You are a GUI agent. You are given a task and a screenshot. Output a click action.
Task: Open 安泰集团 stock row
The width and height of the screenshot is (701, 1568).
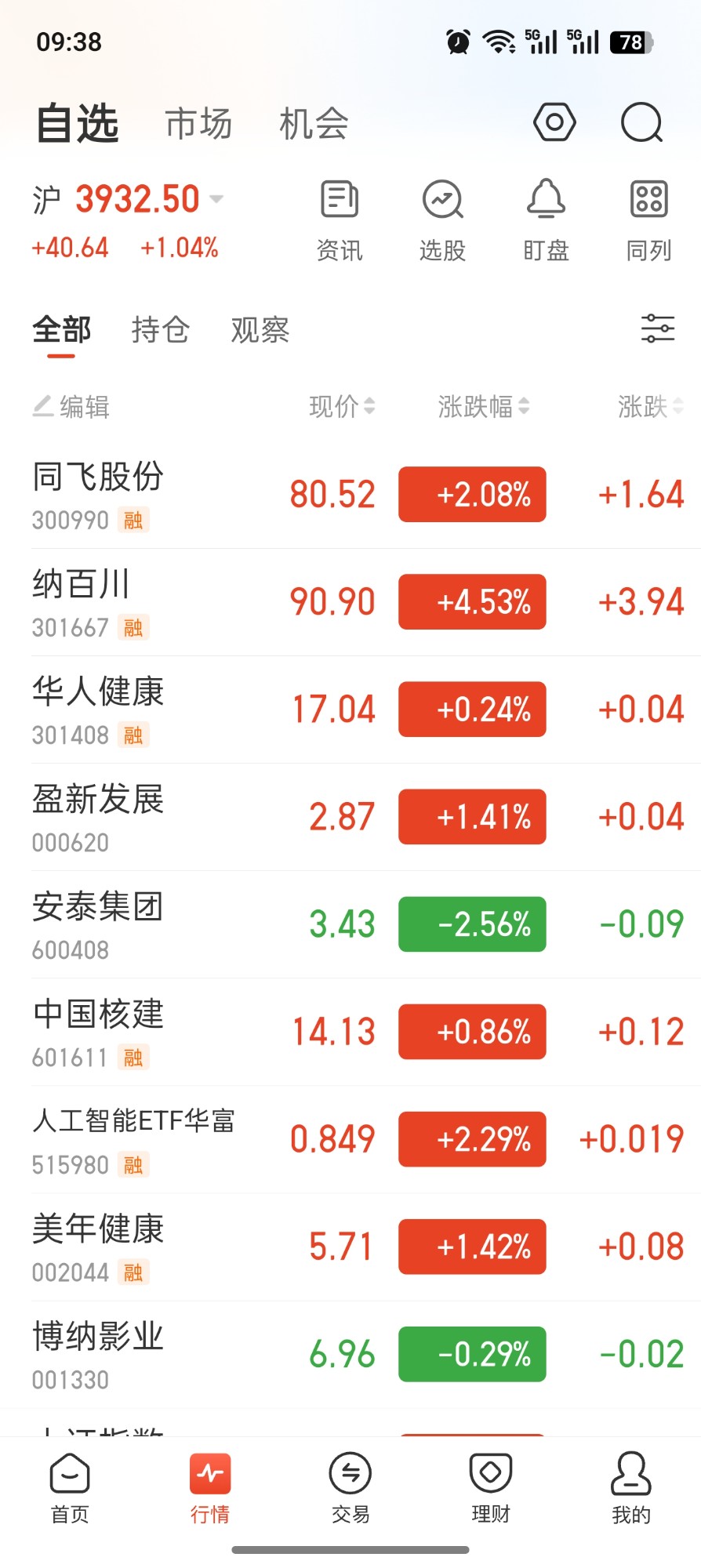350,924
